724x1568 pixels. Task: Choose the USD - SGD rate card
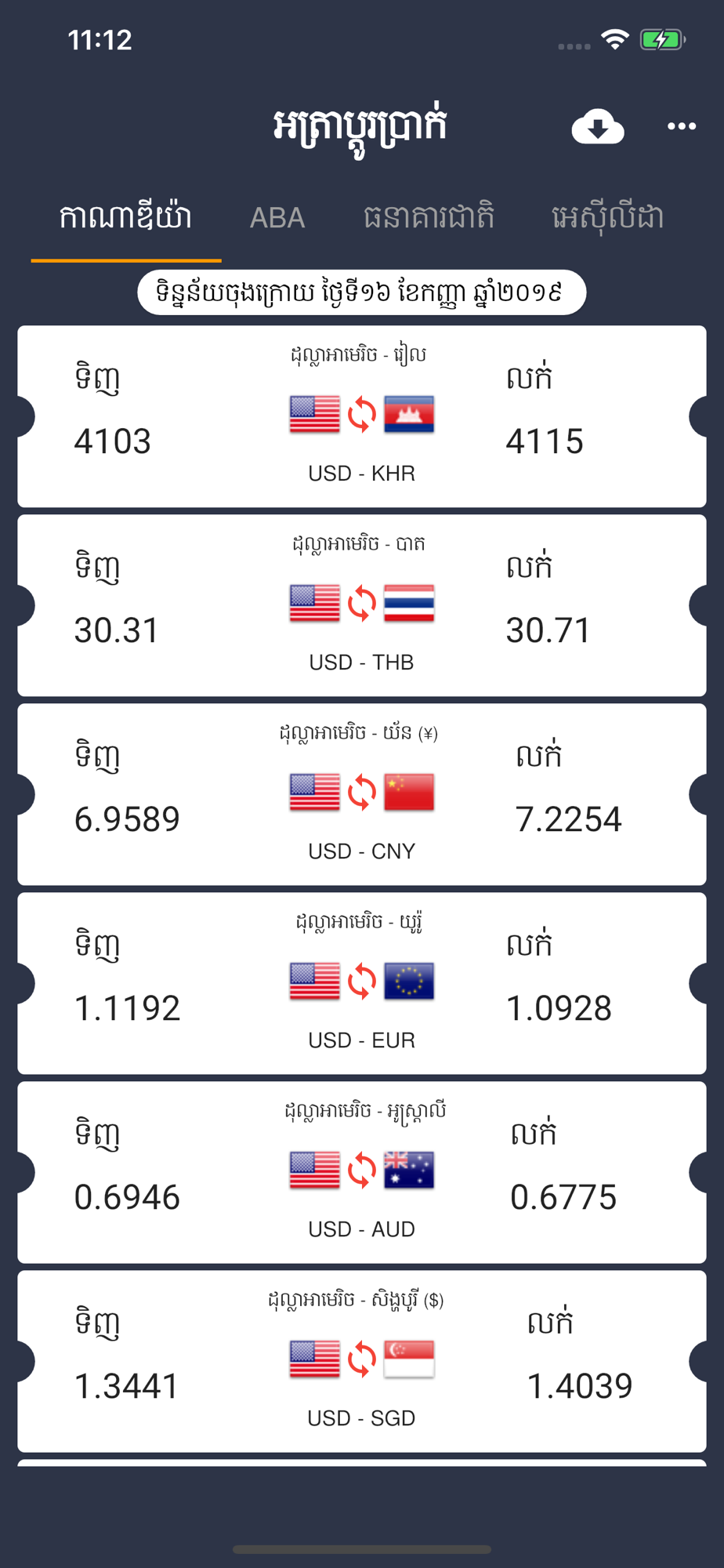[362, 1361]
